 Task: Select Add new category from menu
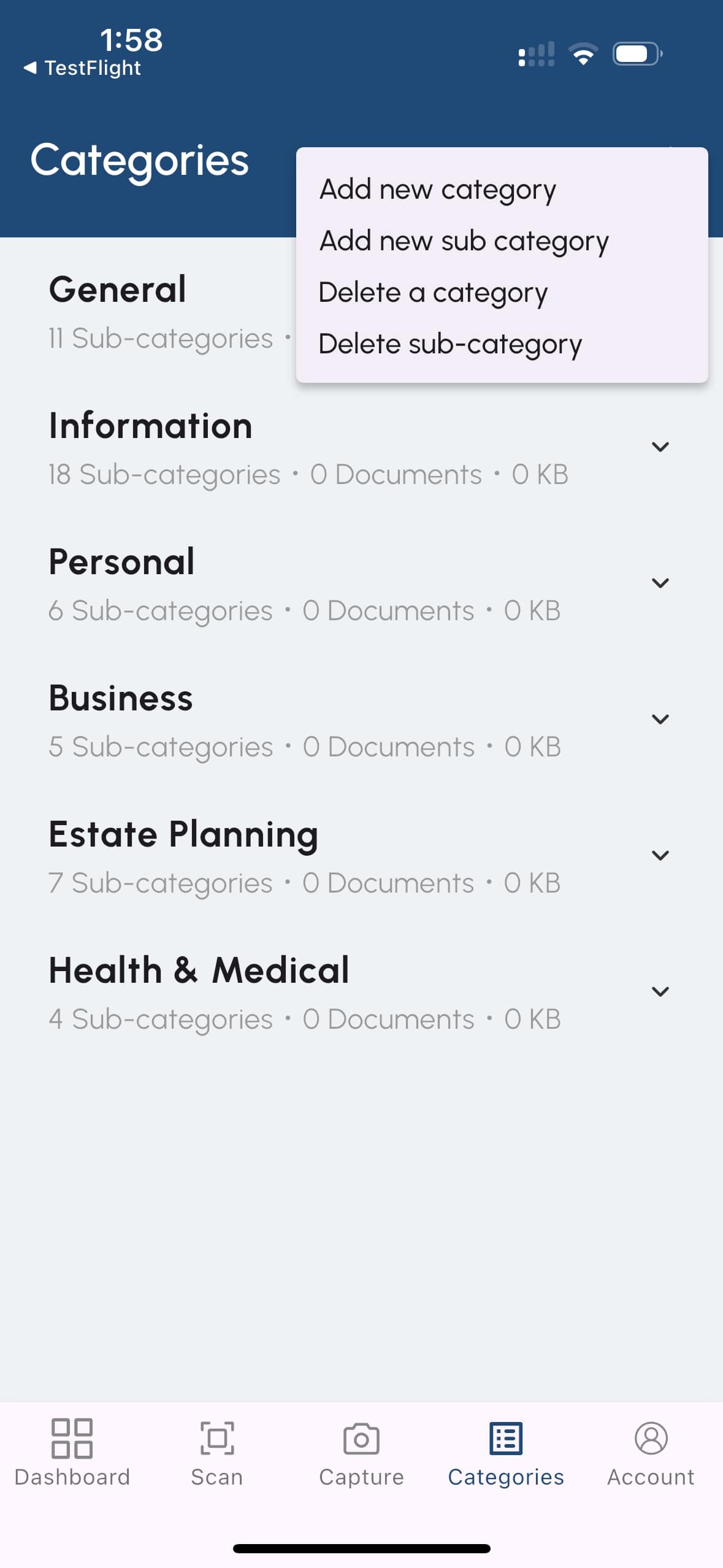point(502,189)
